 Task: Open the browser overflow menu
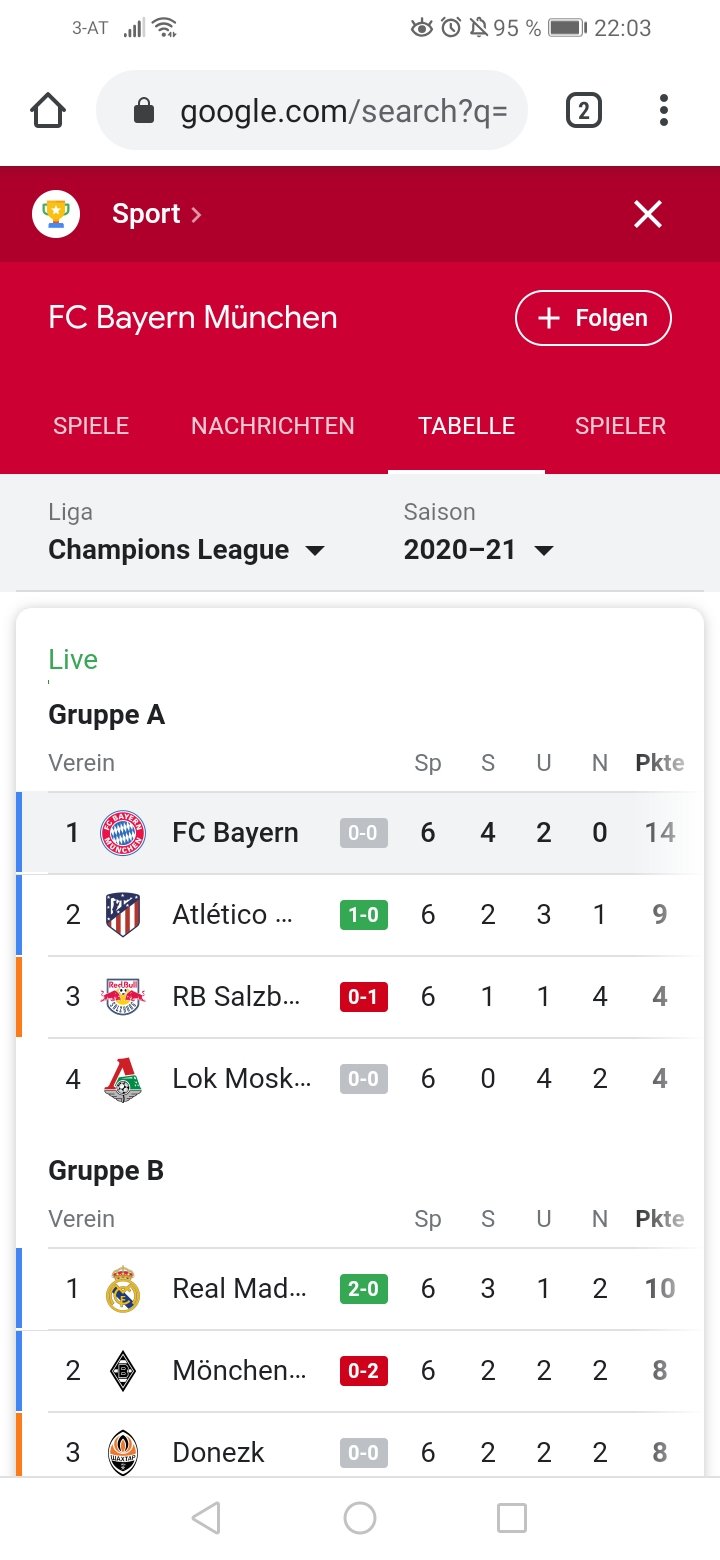coord(664,110)
